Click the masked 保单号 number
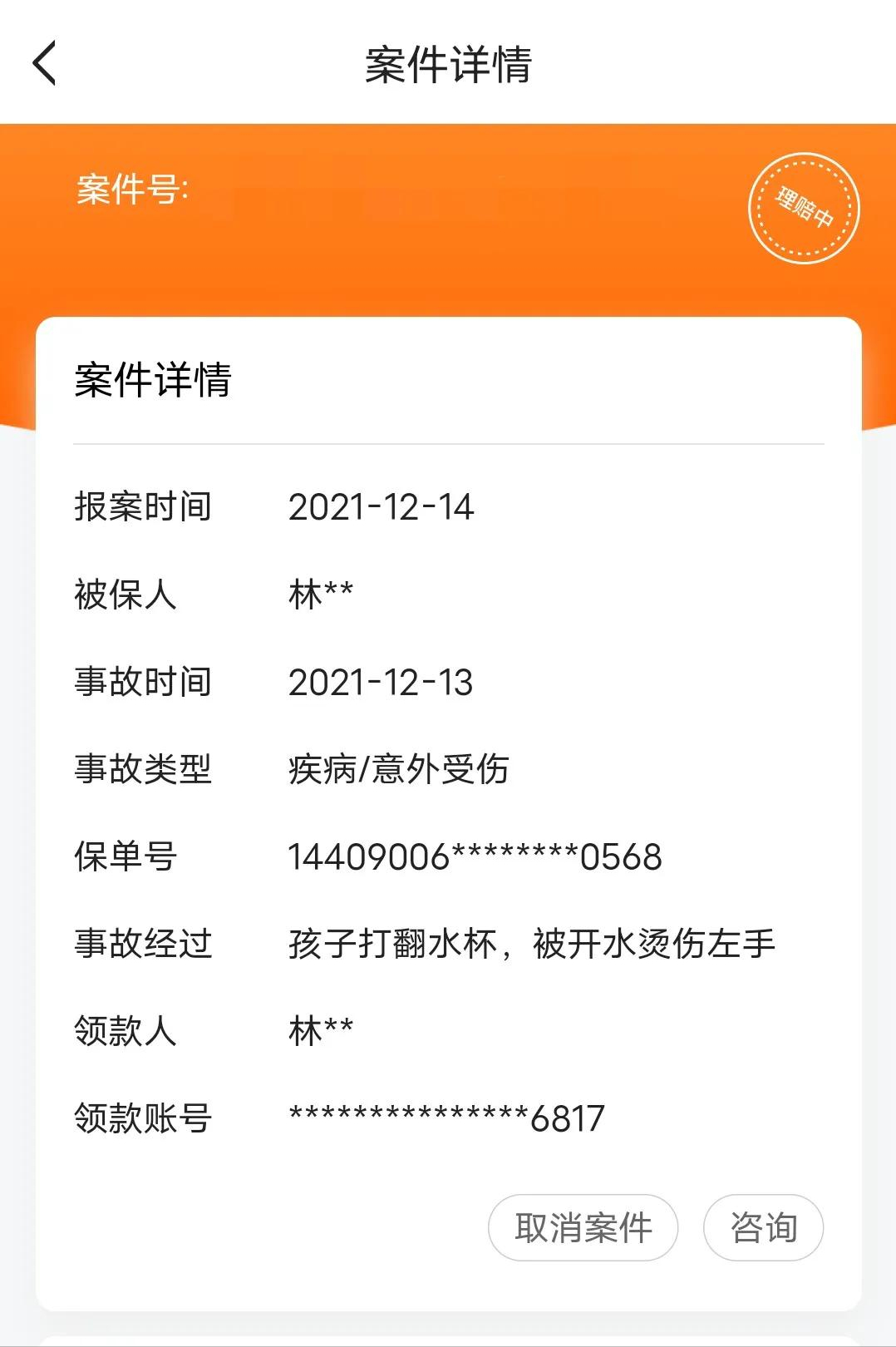 point(475,859)
